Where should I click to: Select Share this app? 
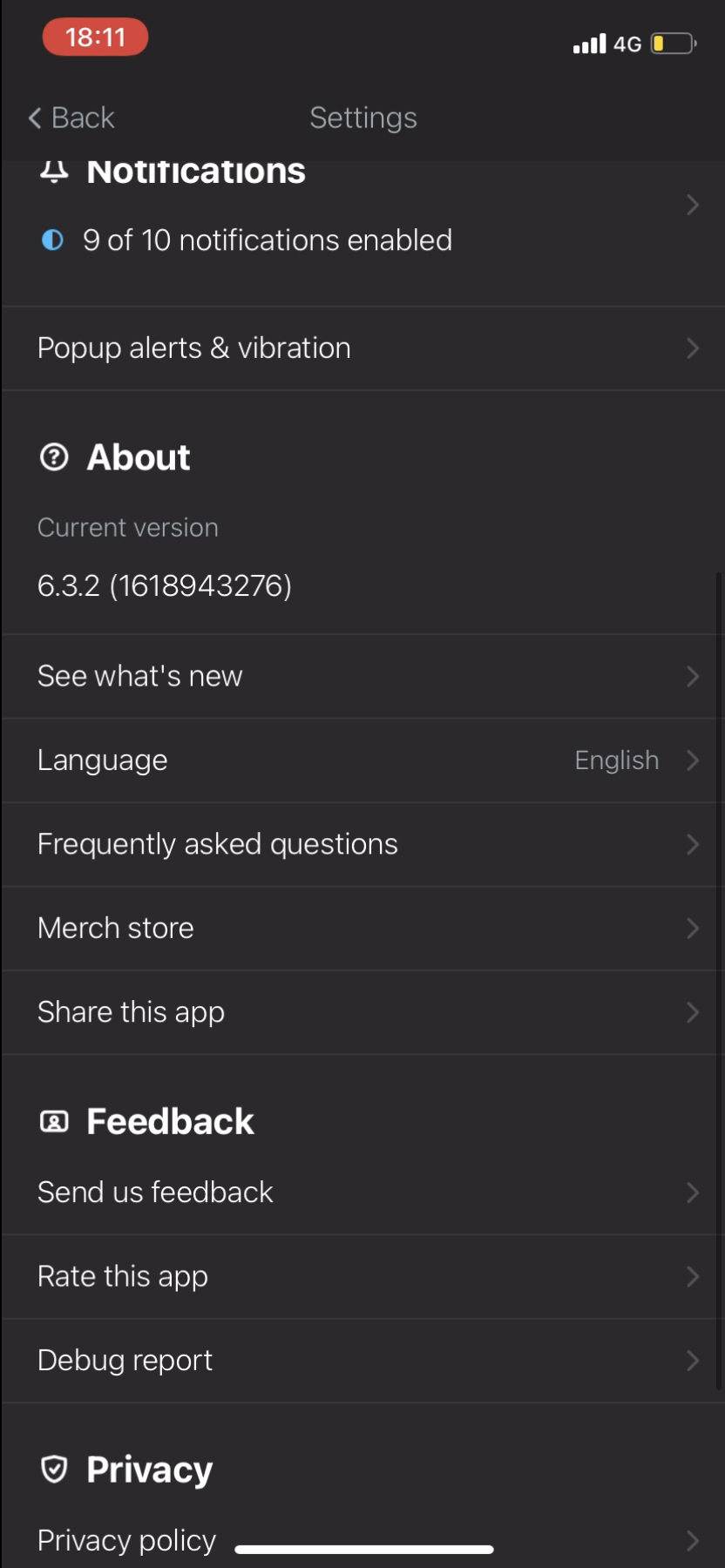(x=362, y=1012)
